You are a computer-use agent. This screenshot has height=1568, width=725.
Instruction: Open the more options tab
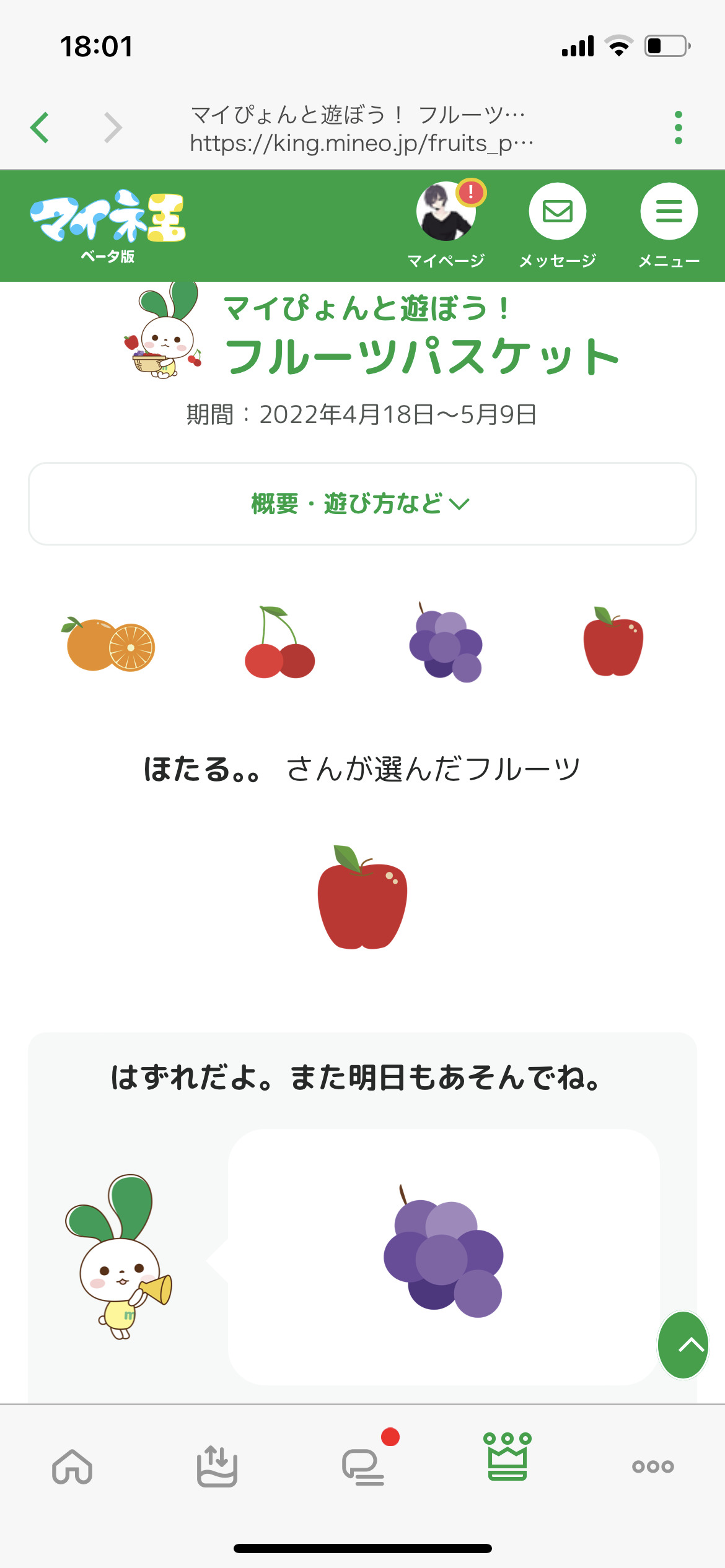[652, 1466]
